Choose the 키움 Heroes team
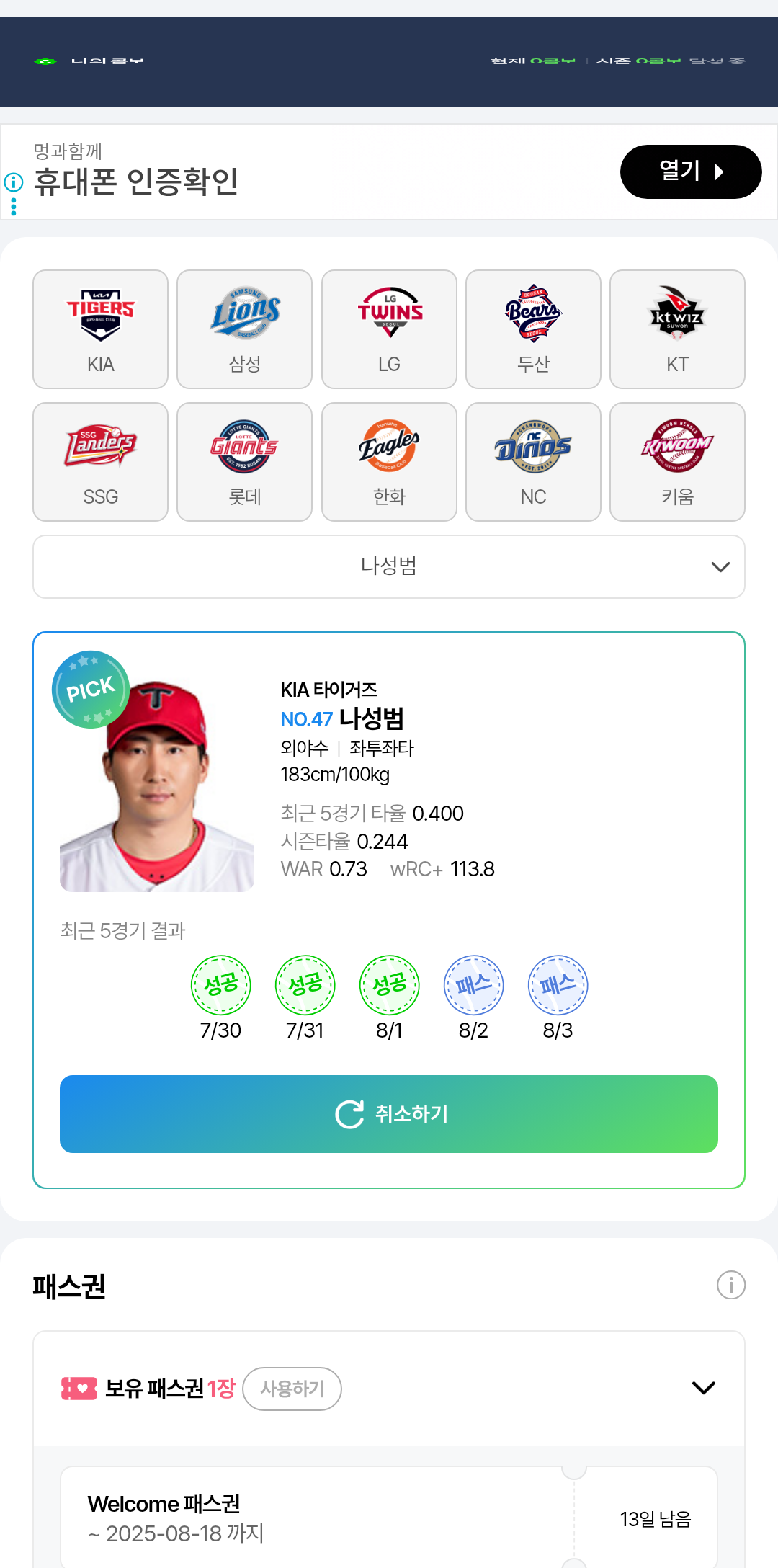Screen dimensions: 778x1568 click(677, 462)
